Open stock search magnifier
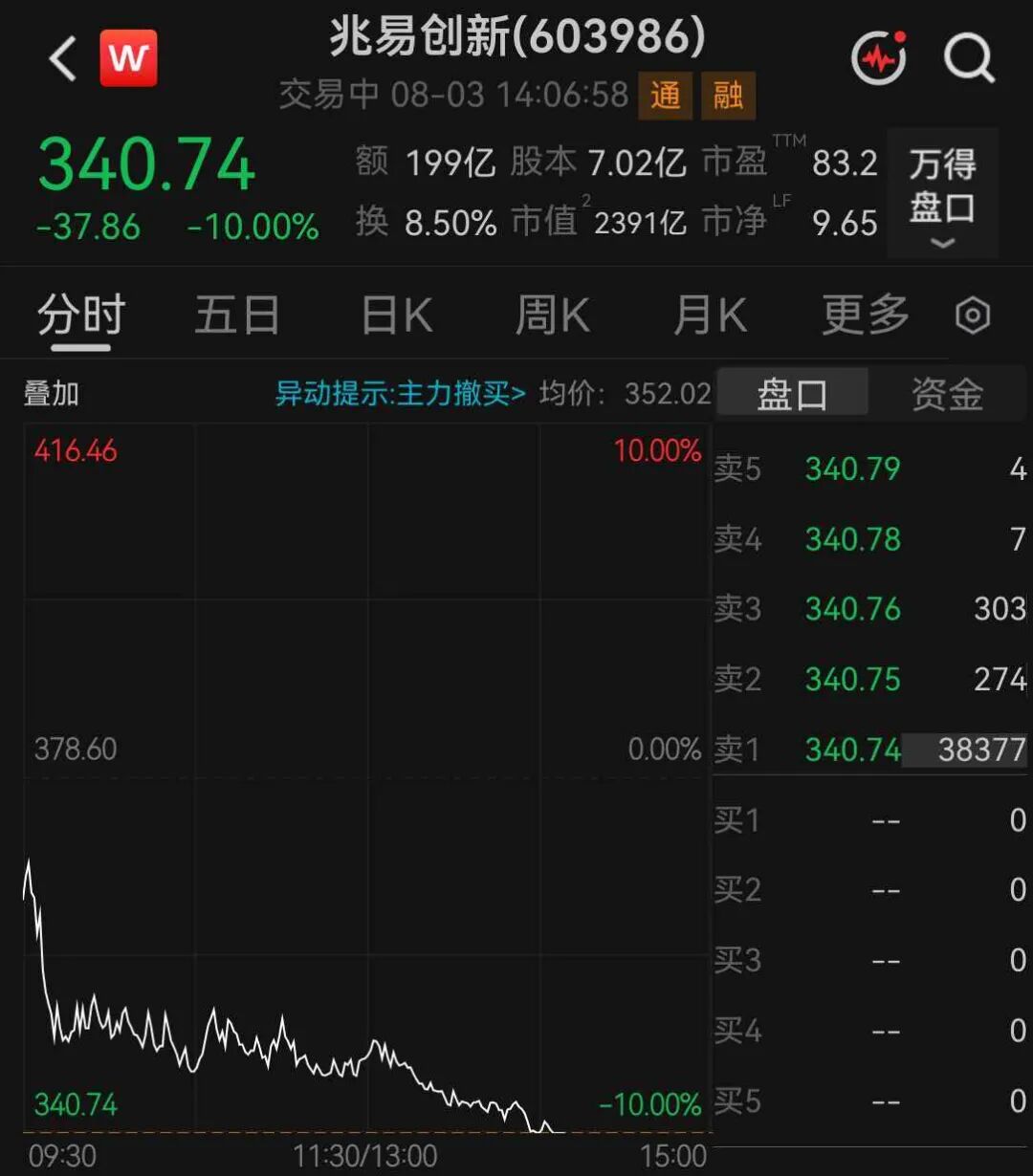Image resolution: width=1033 pixels, height=1176 pixels. 970,58
